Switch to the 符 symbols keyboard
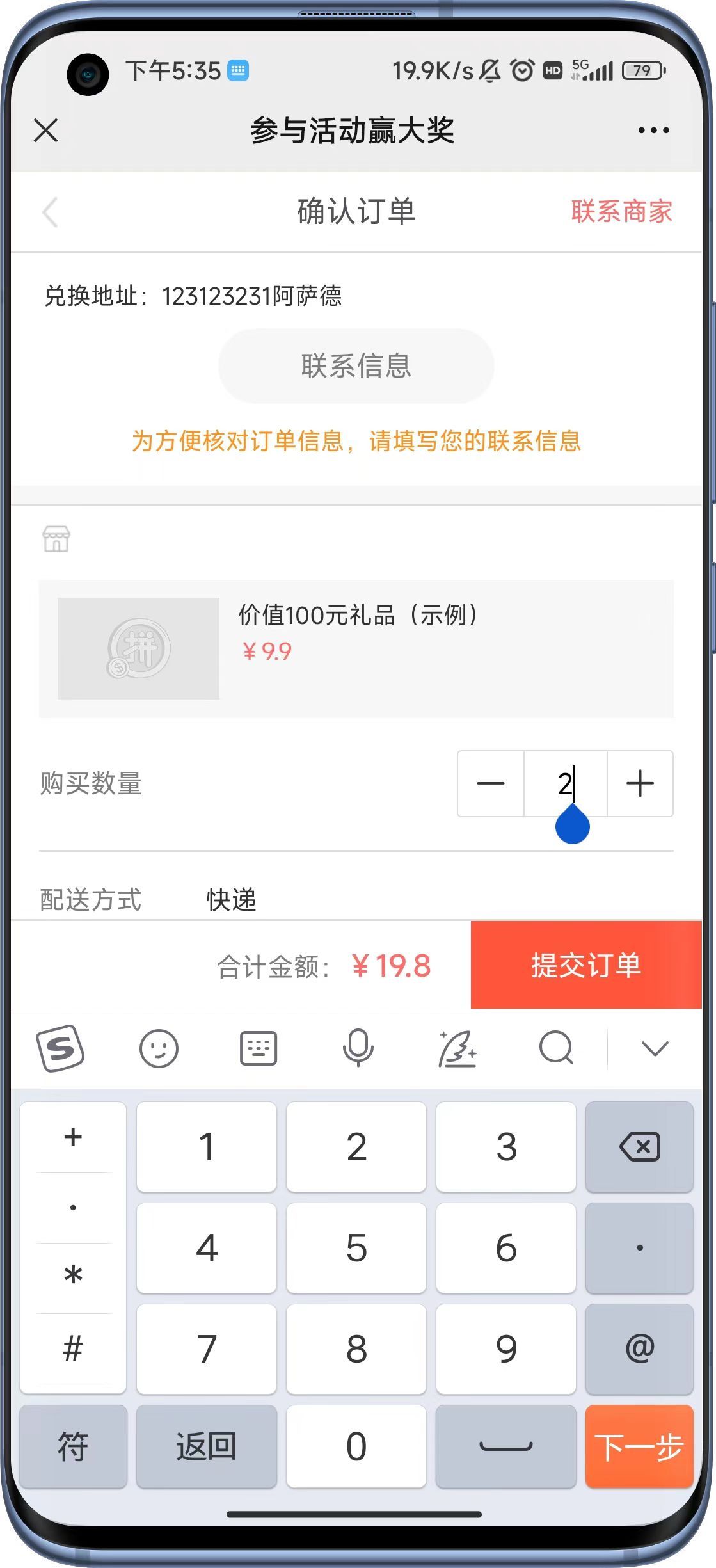 point(73,1446)
